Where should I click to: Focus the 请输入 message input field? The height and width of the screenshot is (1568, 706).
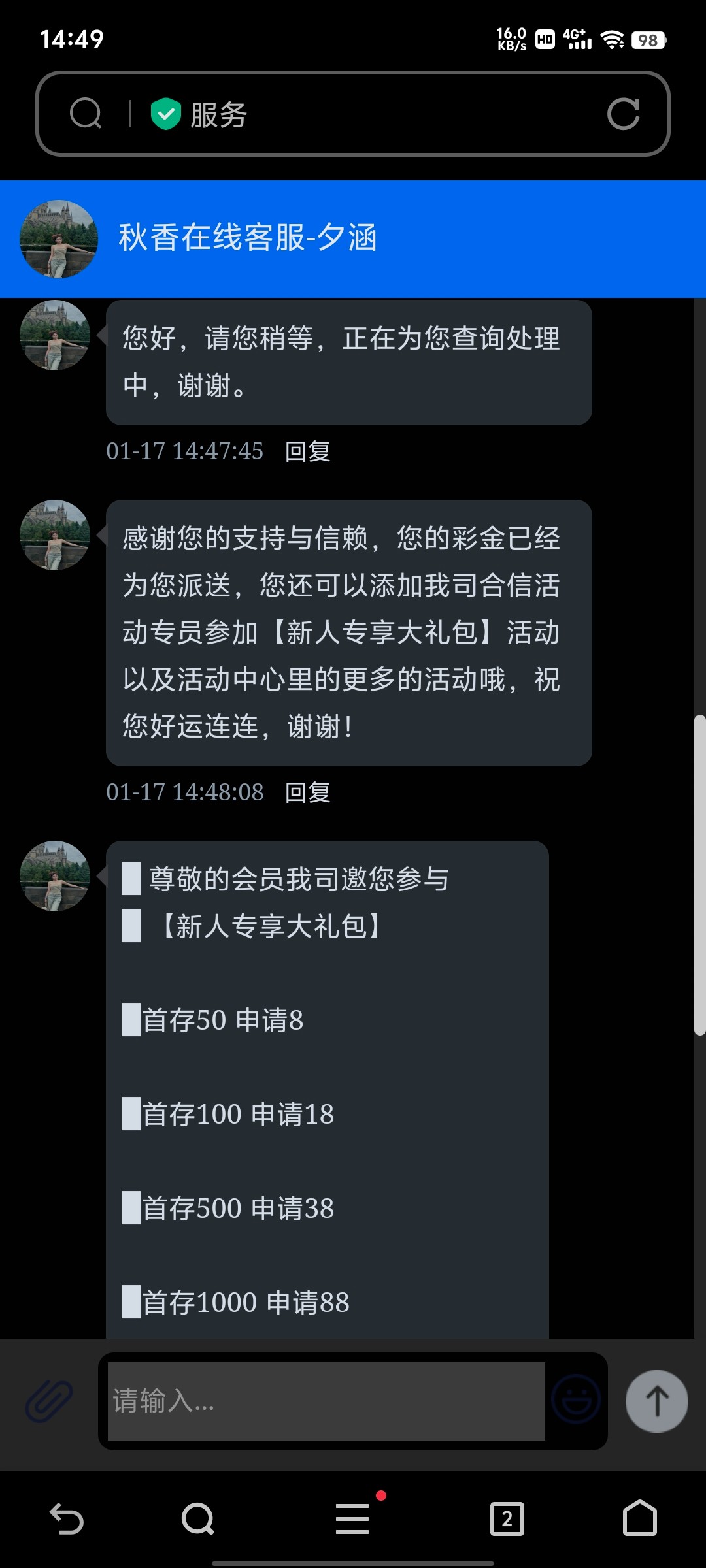pos(326,1401)
